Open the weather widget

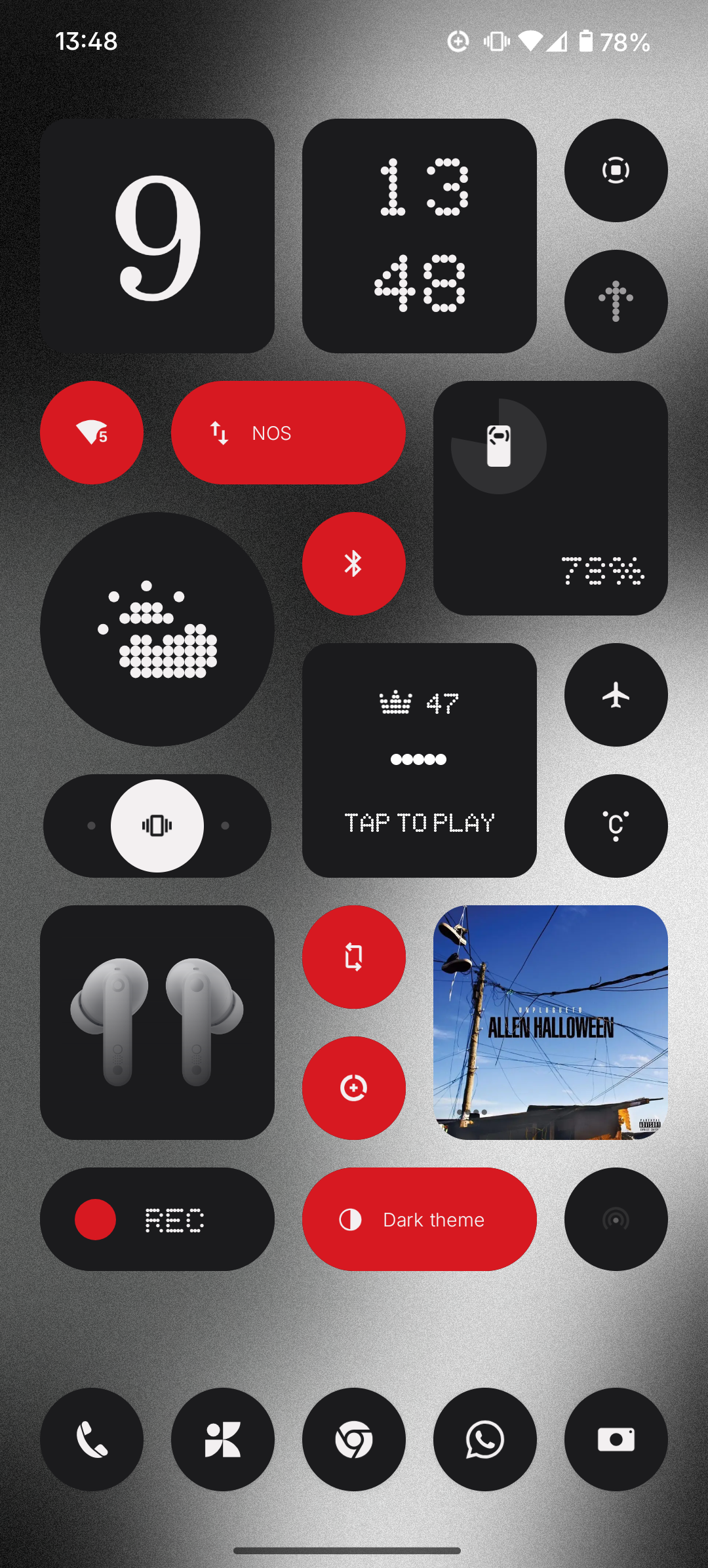tap(157, 629)
